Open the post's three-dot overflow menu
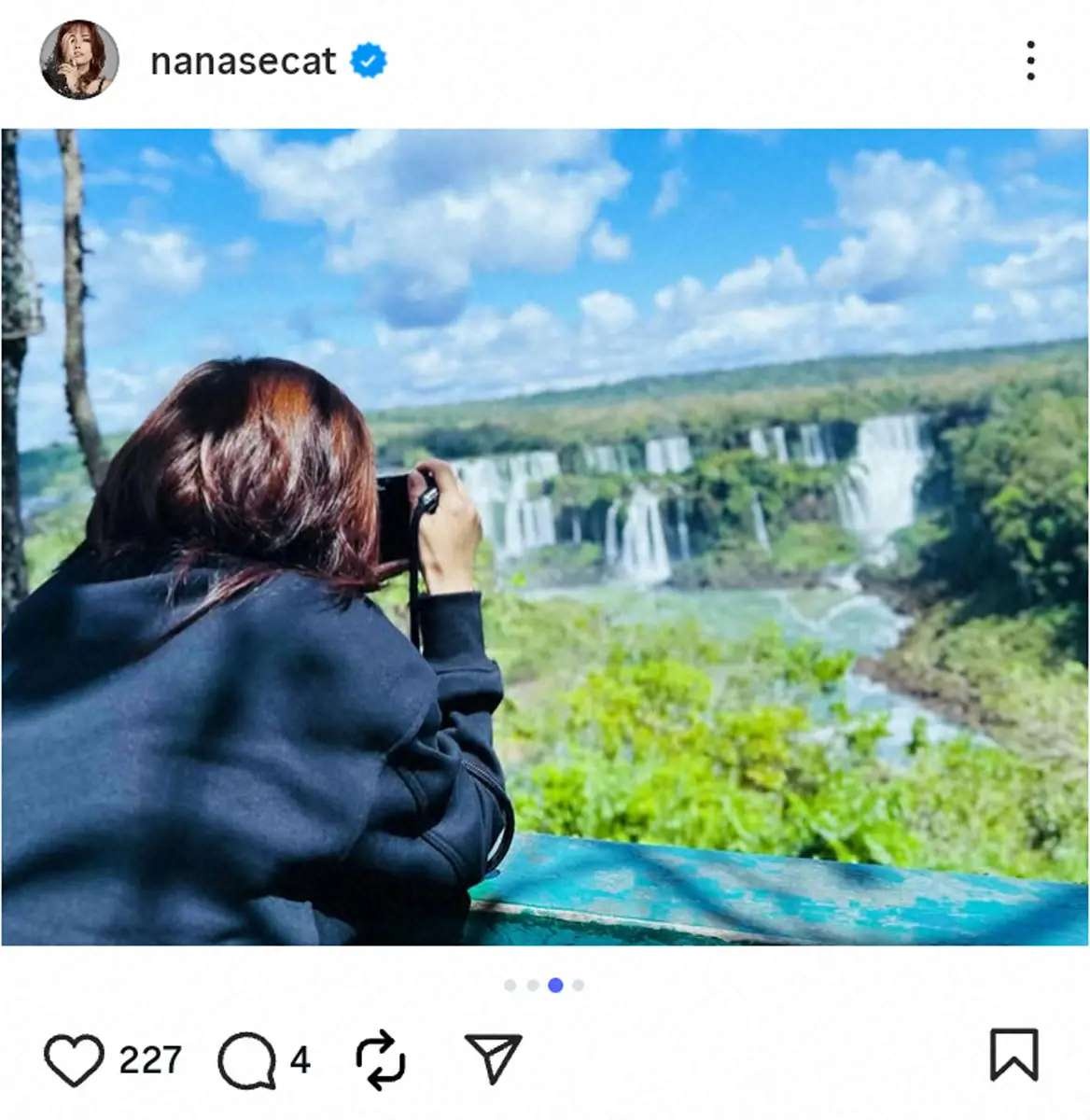The width and height of the screenshot is (1090, 1120). click(x=1030, y=61)
